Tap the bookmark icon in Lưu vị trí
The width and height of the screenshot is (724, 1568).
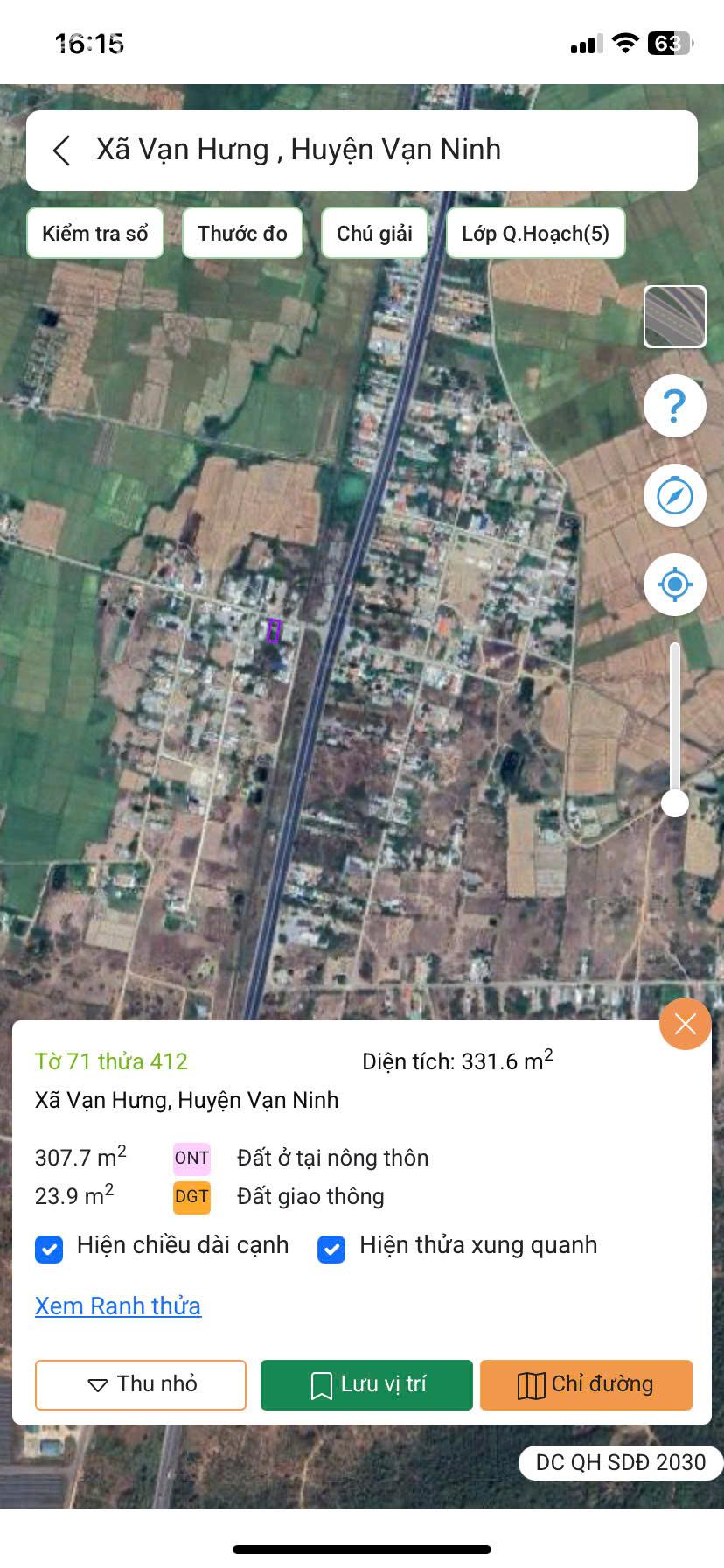(x=323, y=1385)
